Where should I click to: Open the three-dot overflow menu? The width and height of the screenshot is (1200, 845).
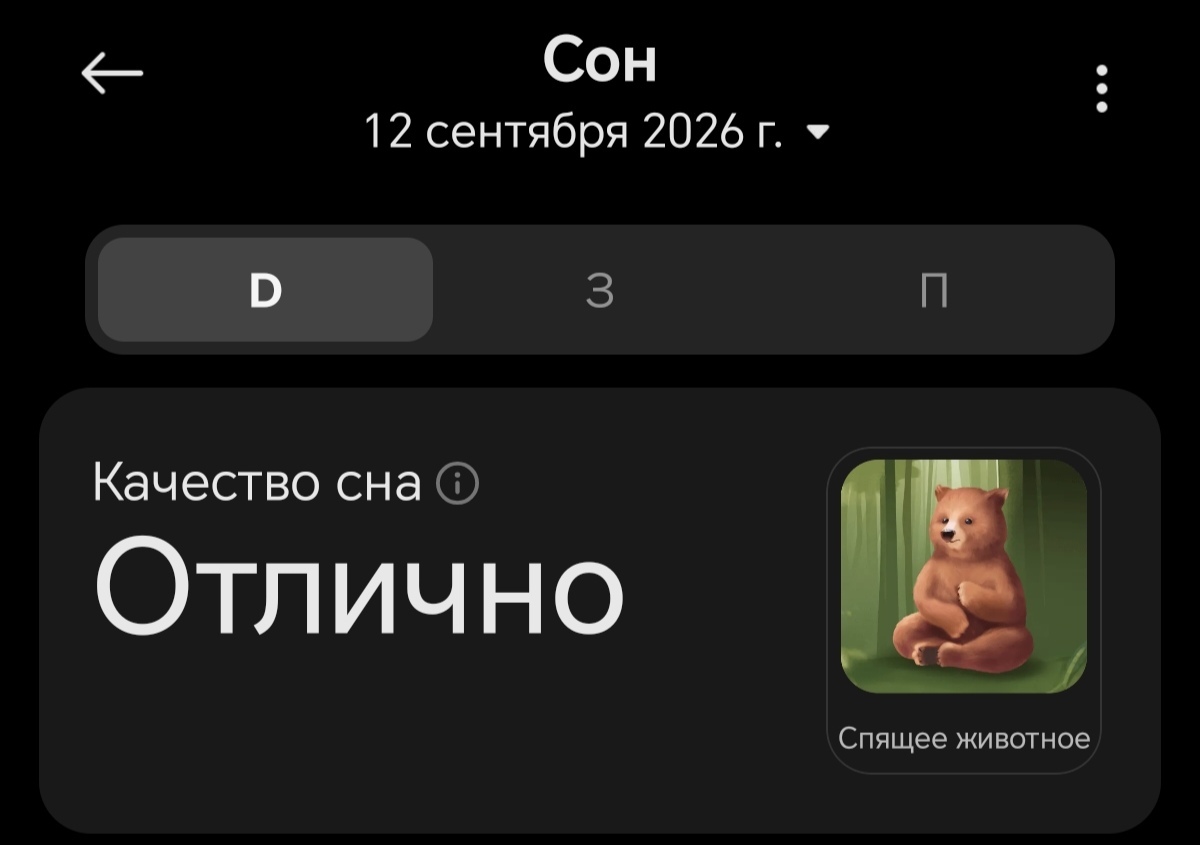tap(1101, 88)
